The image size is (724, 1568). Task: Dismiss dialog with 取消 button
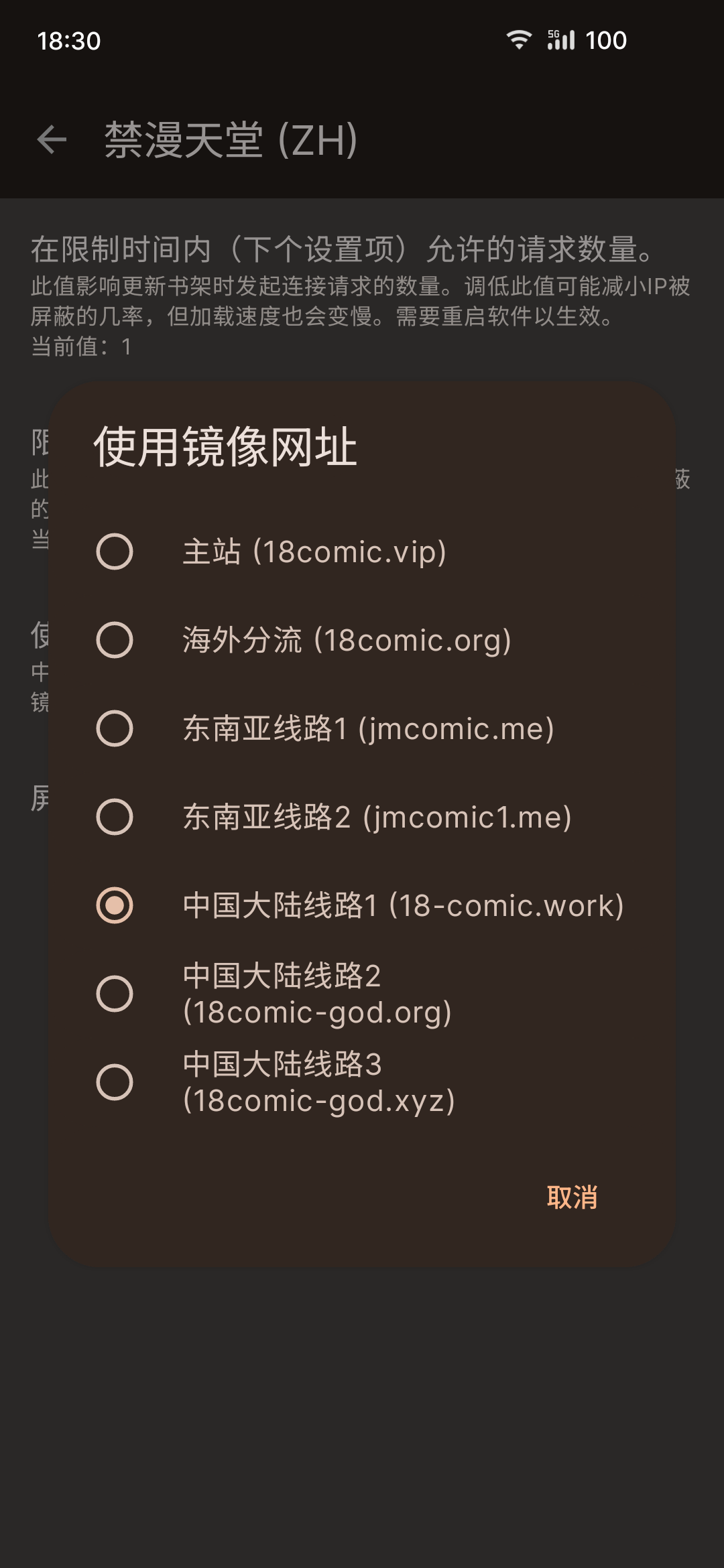tap(572, 1197)
